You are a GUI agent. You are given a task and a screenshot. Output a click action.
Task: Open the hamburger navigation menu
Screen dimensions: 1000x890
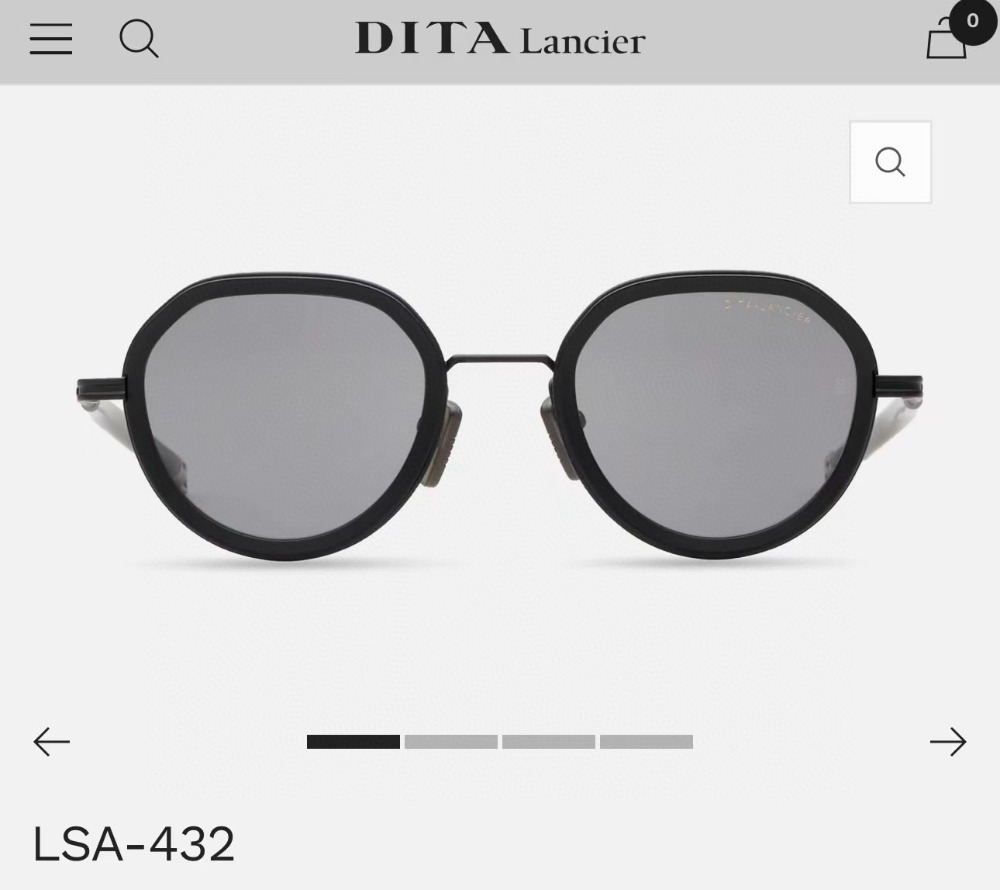click(50, 39)
